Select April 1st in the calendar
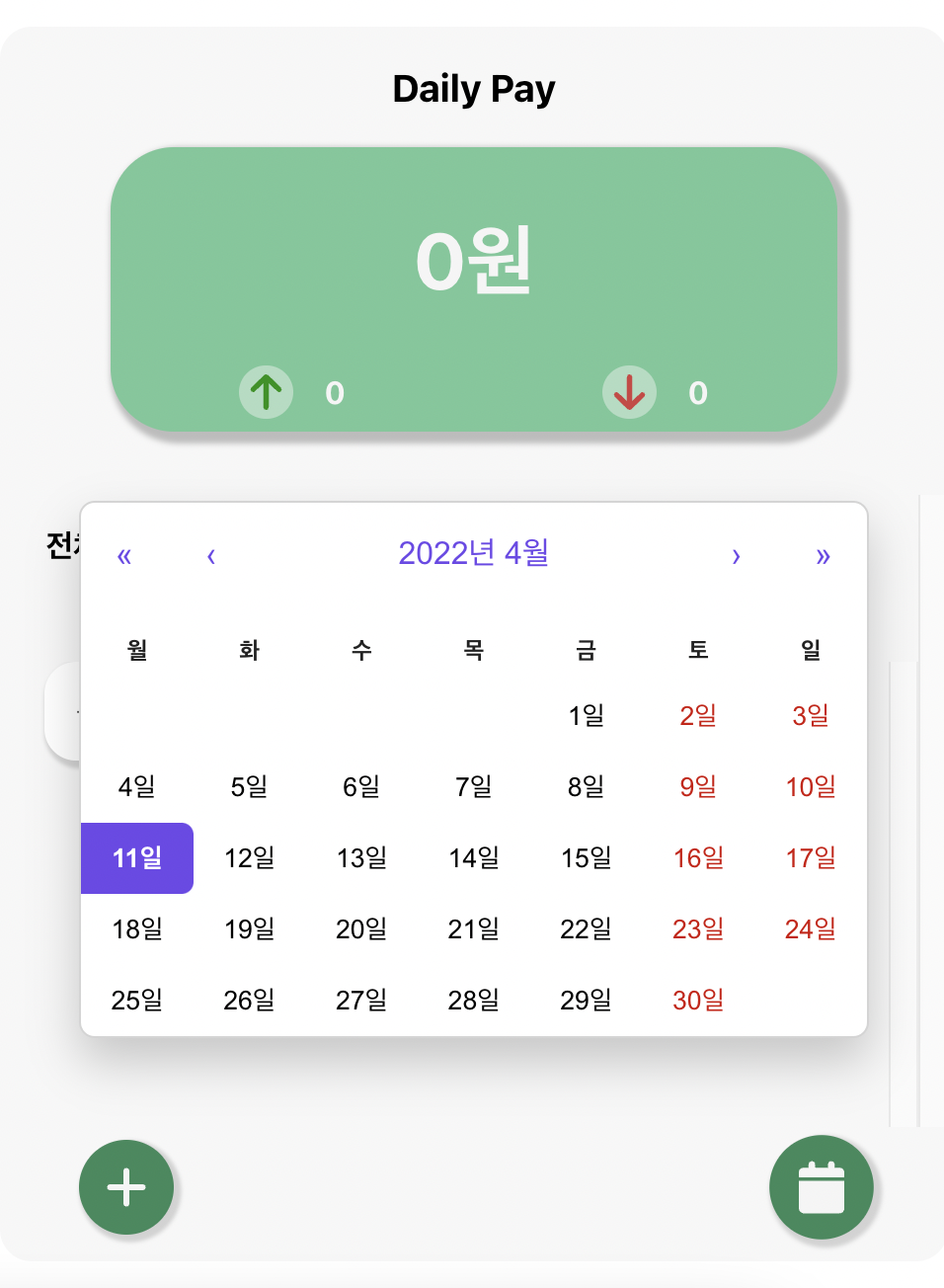 click(586, 716)
